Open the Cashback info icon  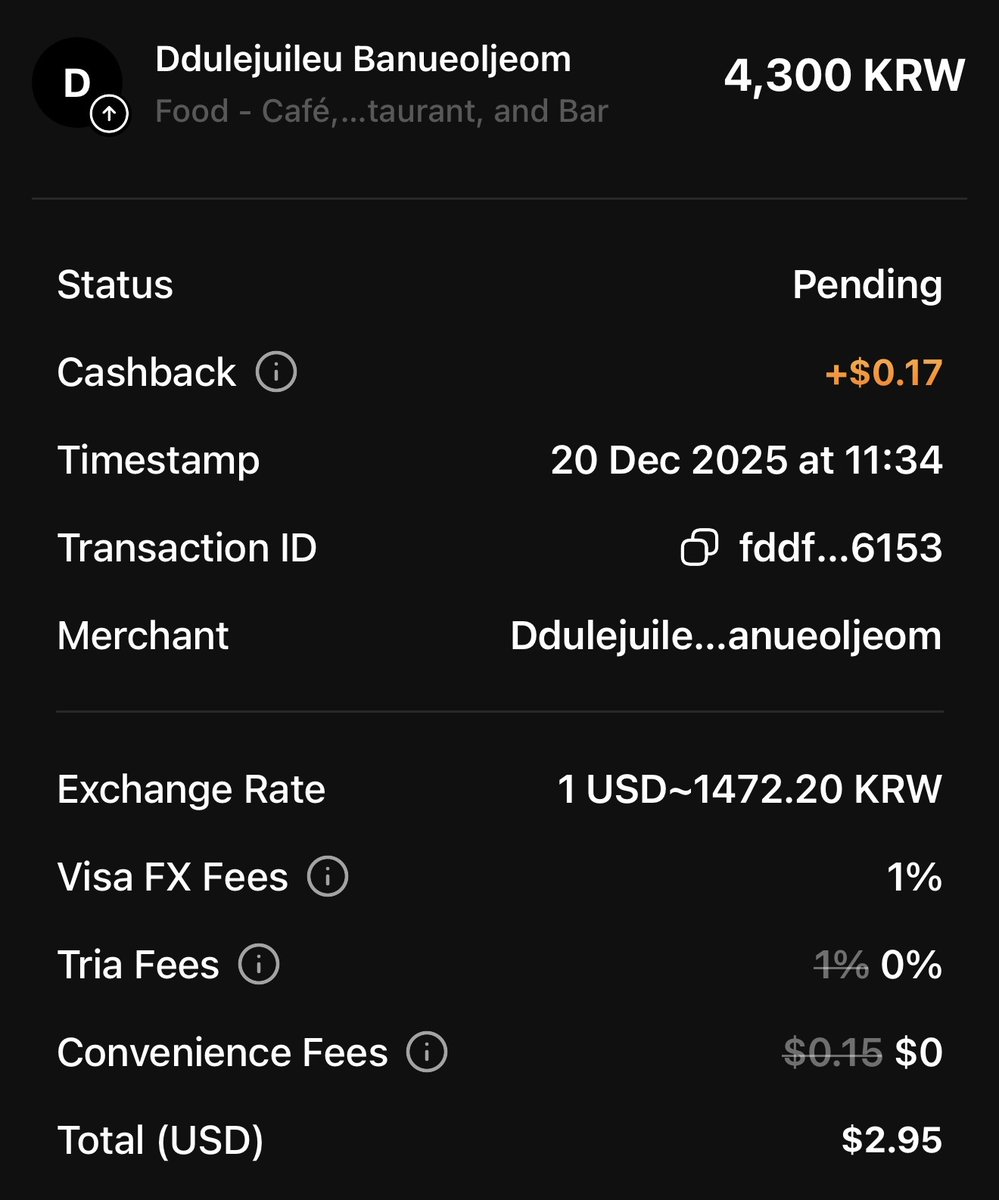pos(277,373)
